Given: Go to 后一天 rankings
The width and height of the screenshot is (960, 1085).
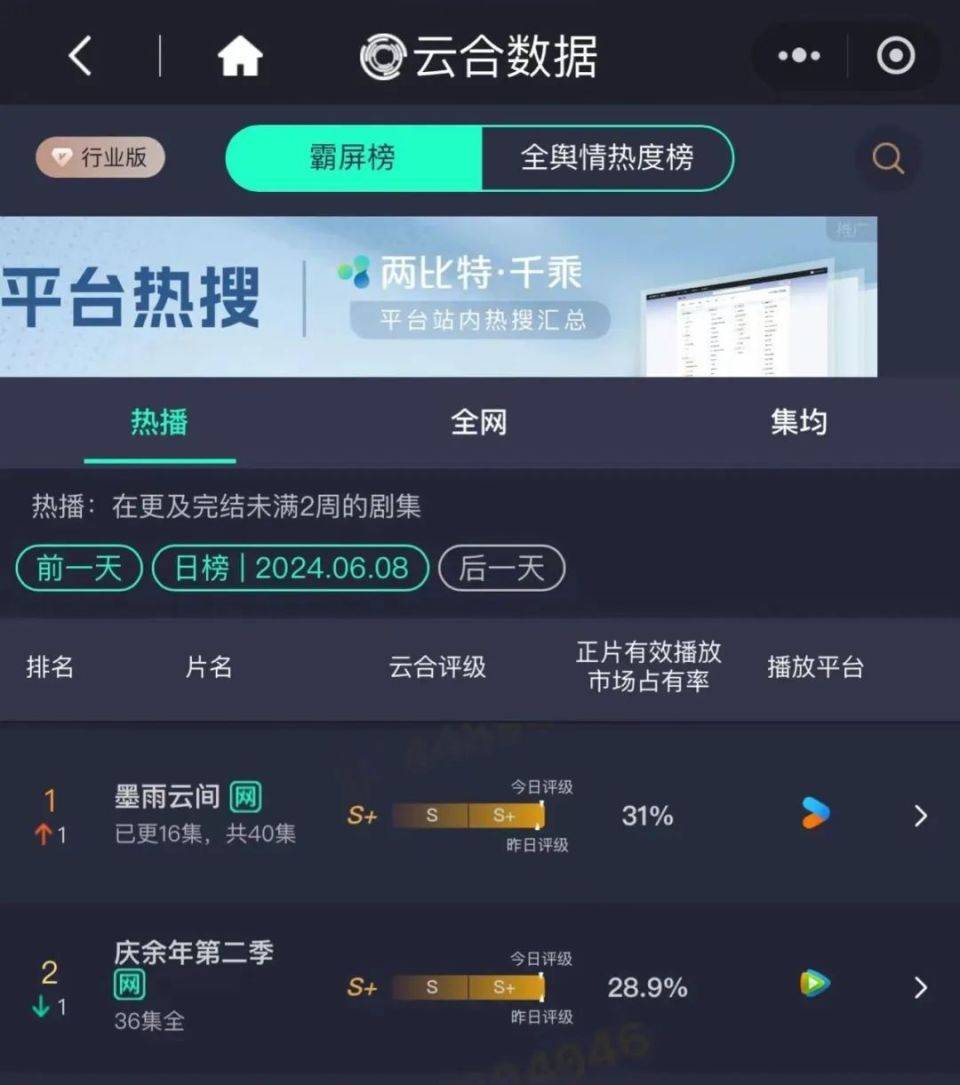Looking at the screenshot, I should pyautogui.click(x=502, y=569).
